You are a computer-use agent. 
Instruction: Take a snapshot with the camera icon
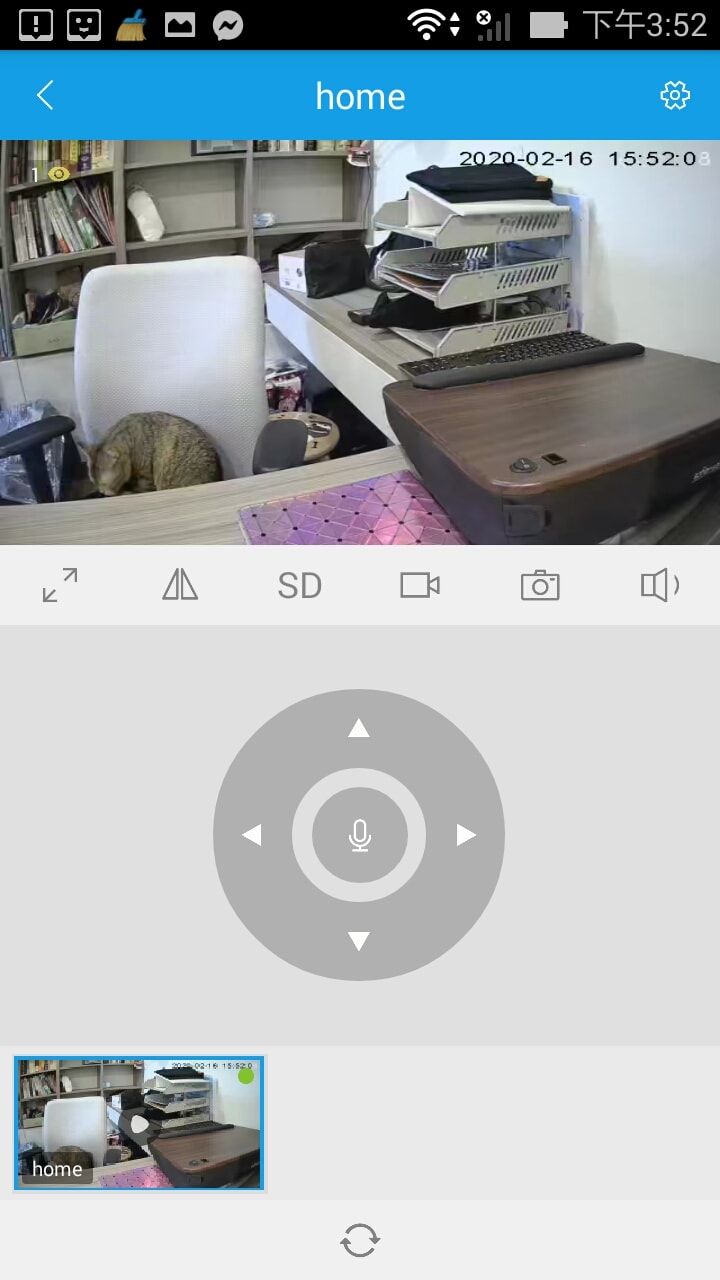tap(540, 585)
